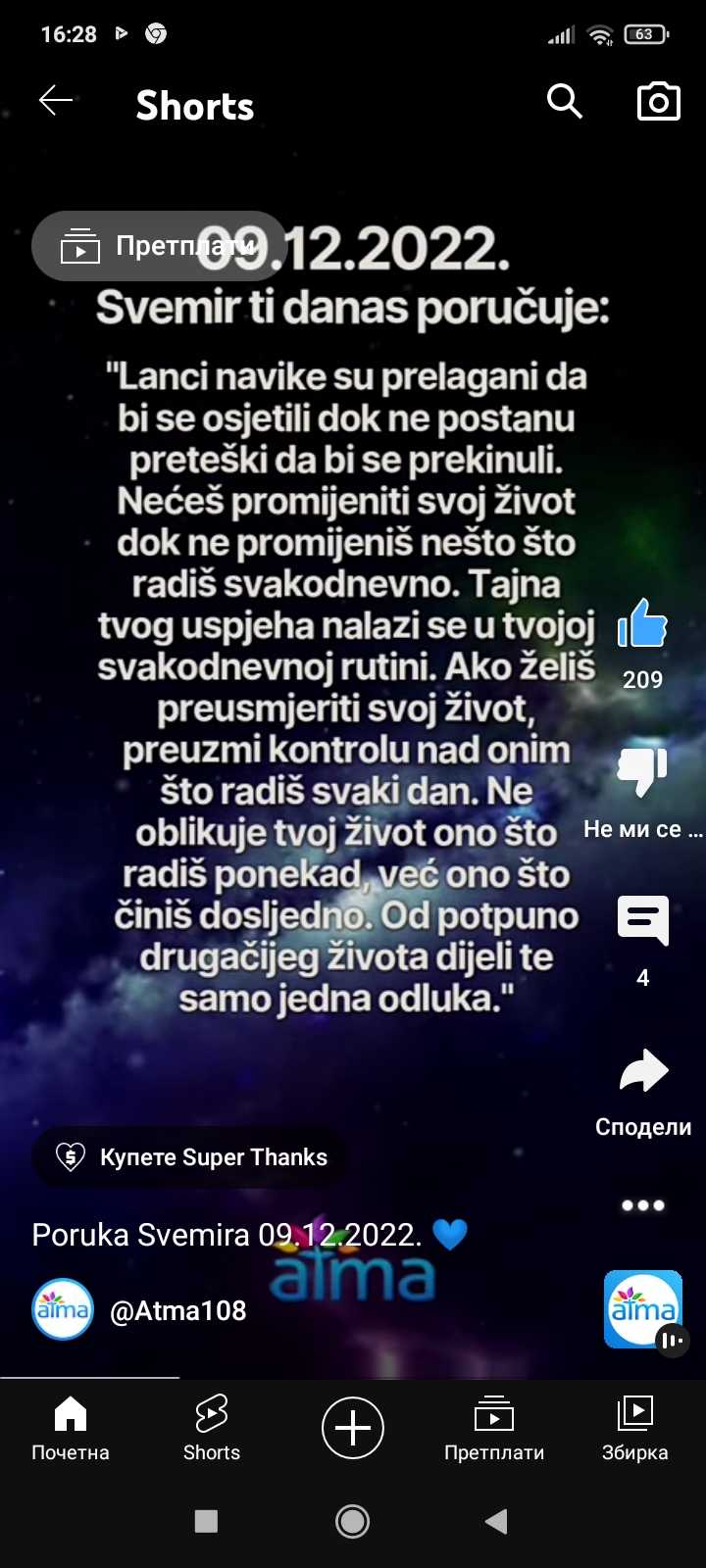Open the camera to create a Short
This screenshot has height=1568, width=706.
coord(658,101)
